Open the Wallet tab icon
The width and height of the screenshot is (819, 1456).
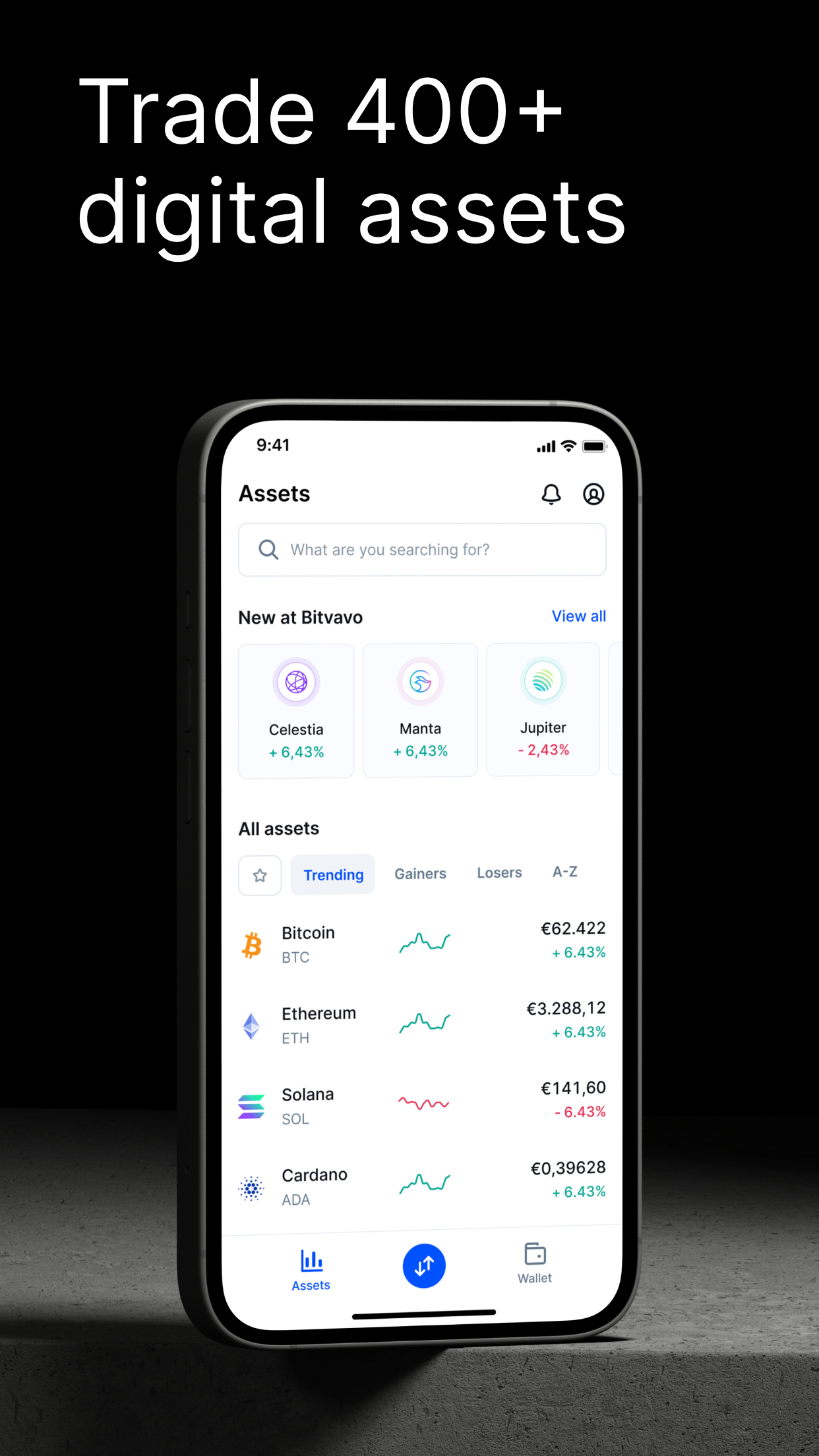tap(535, 1254)
